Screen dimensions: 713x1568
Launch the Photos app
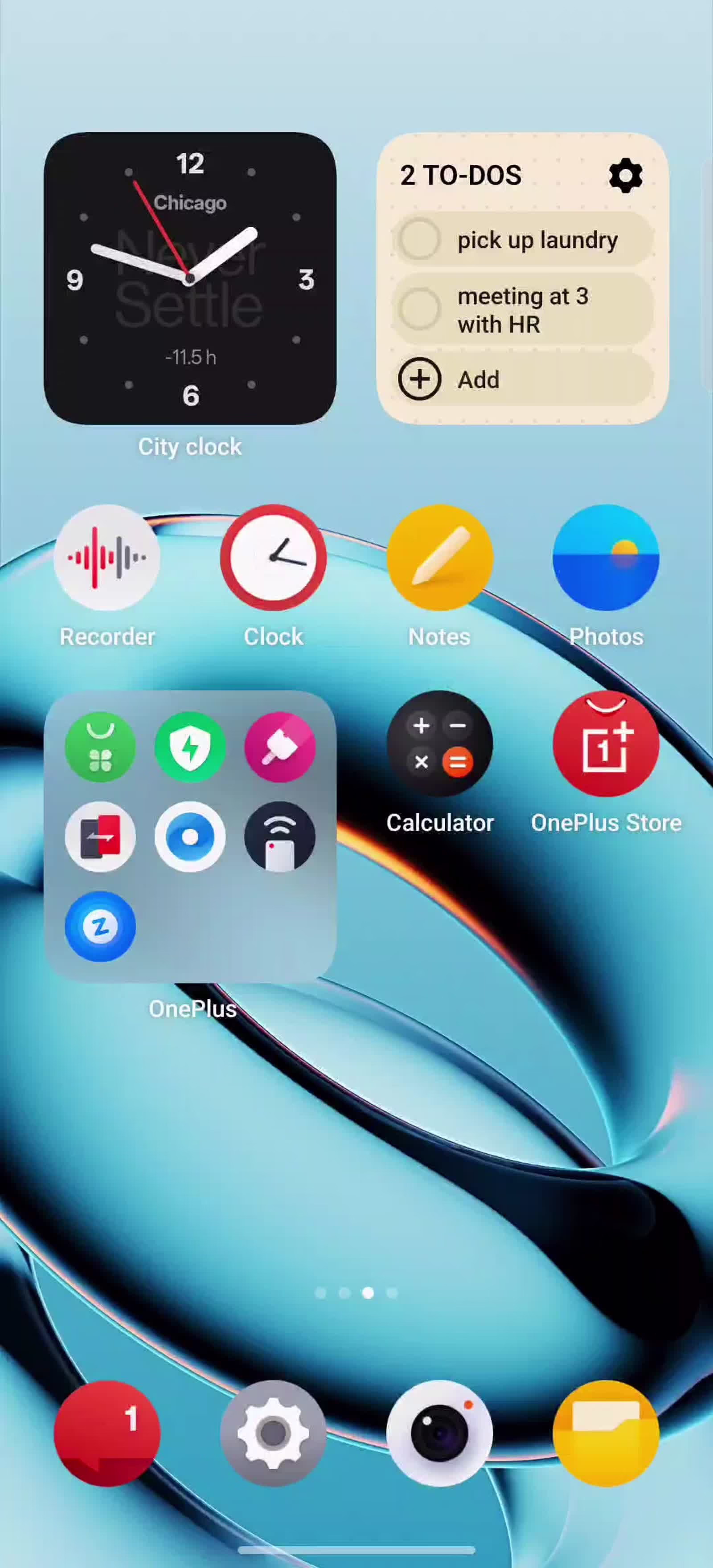pyautogui.click(x=606, y=558)
